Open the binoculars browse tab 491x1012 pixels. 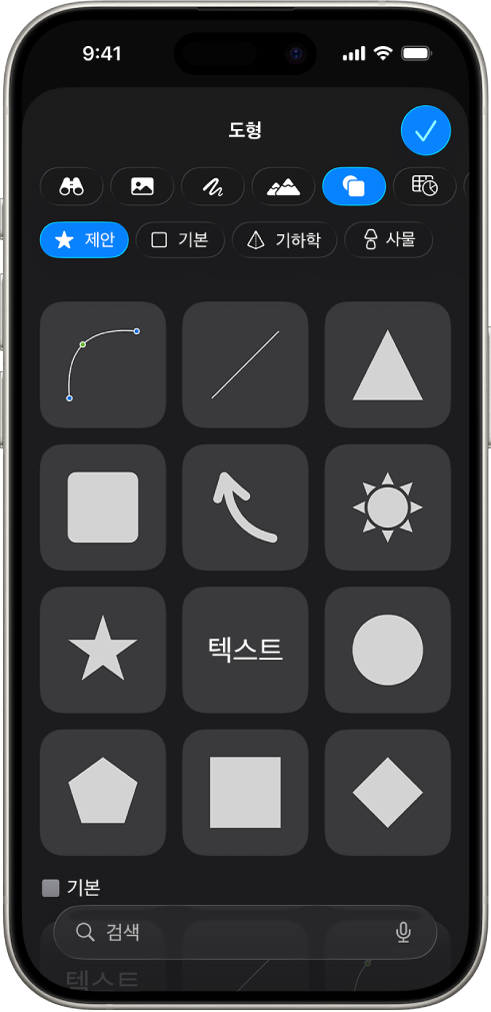72,187
